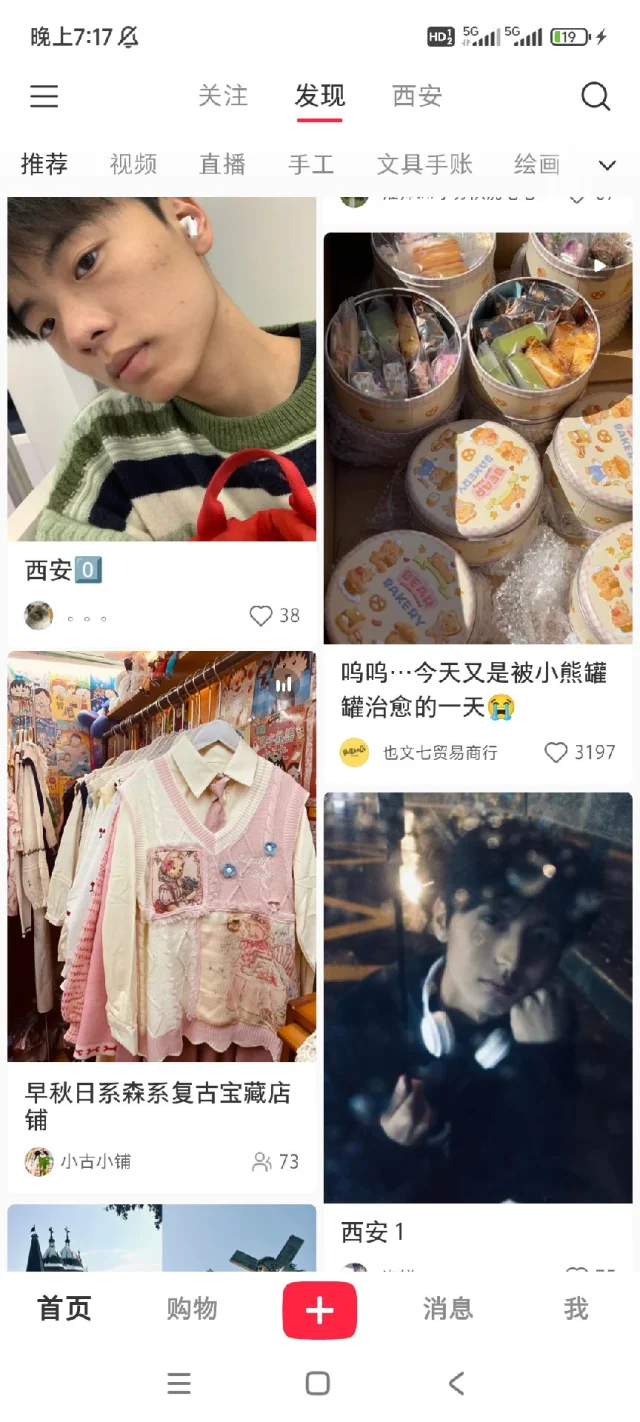Like the 西安0 post
The height and width of the screenshot is (1422, 640).
pos(262,616)
